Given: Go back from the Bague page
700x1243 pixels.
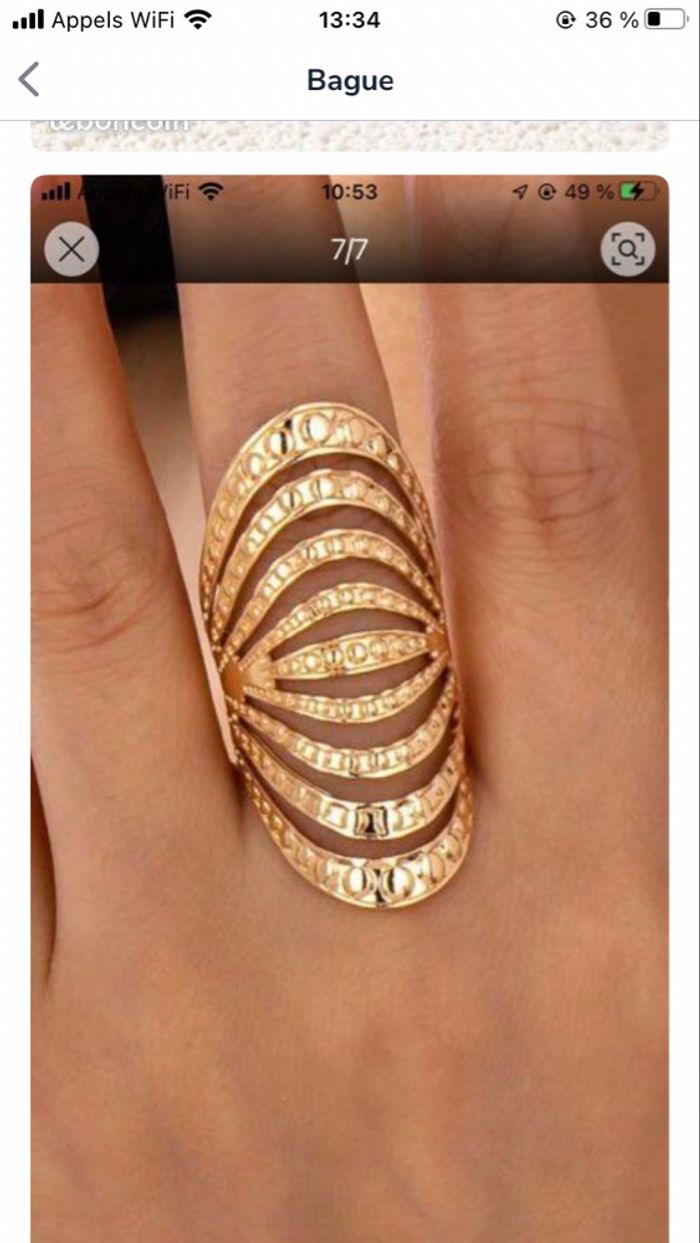Looking at the screenshot, I should click(30, 80).
